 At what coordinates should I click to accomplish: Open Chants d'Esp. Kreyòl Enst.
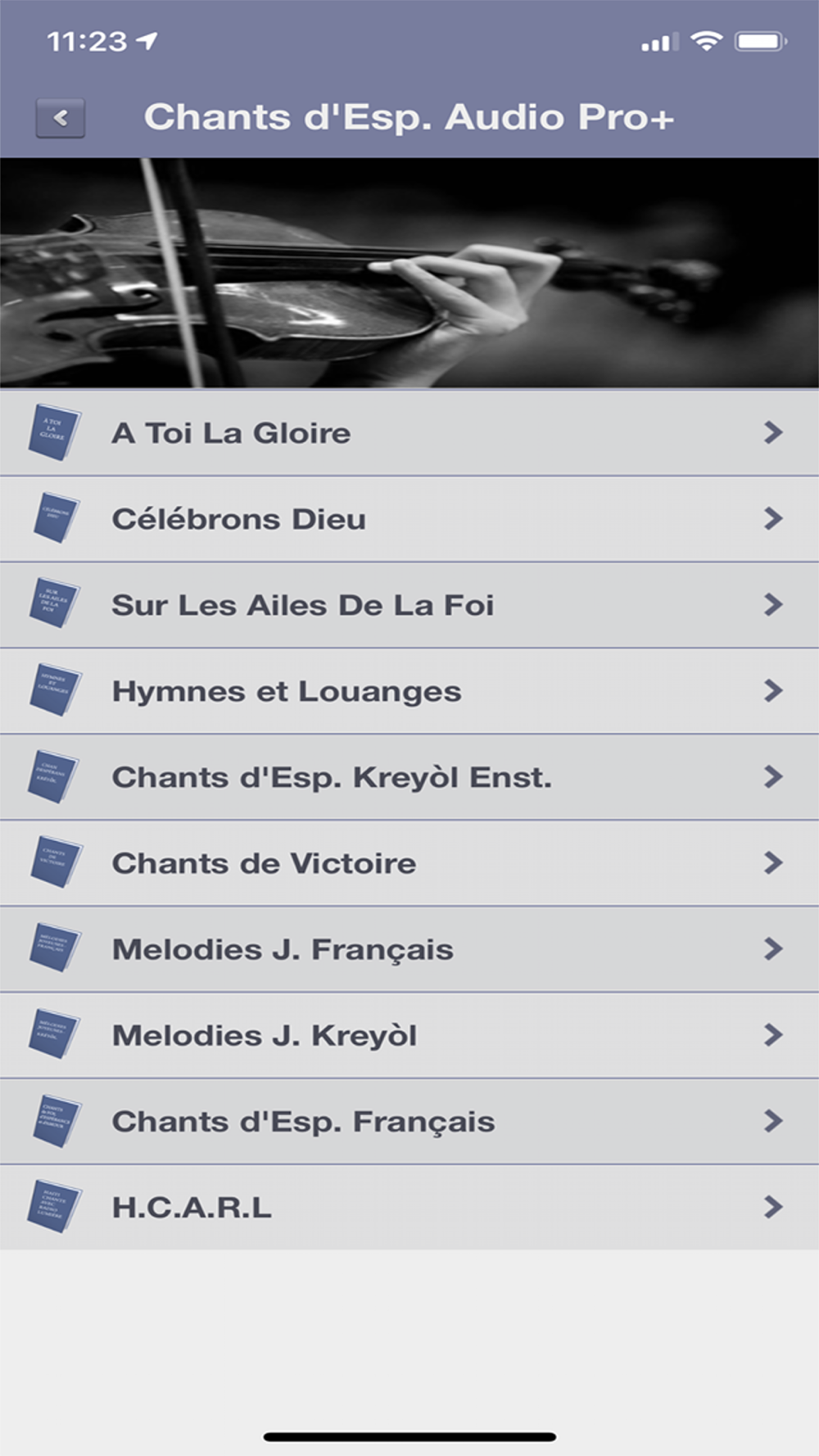[x=409, y=777]
